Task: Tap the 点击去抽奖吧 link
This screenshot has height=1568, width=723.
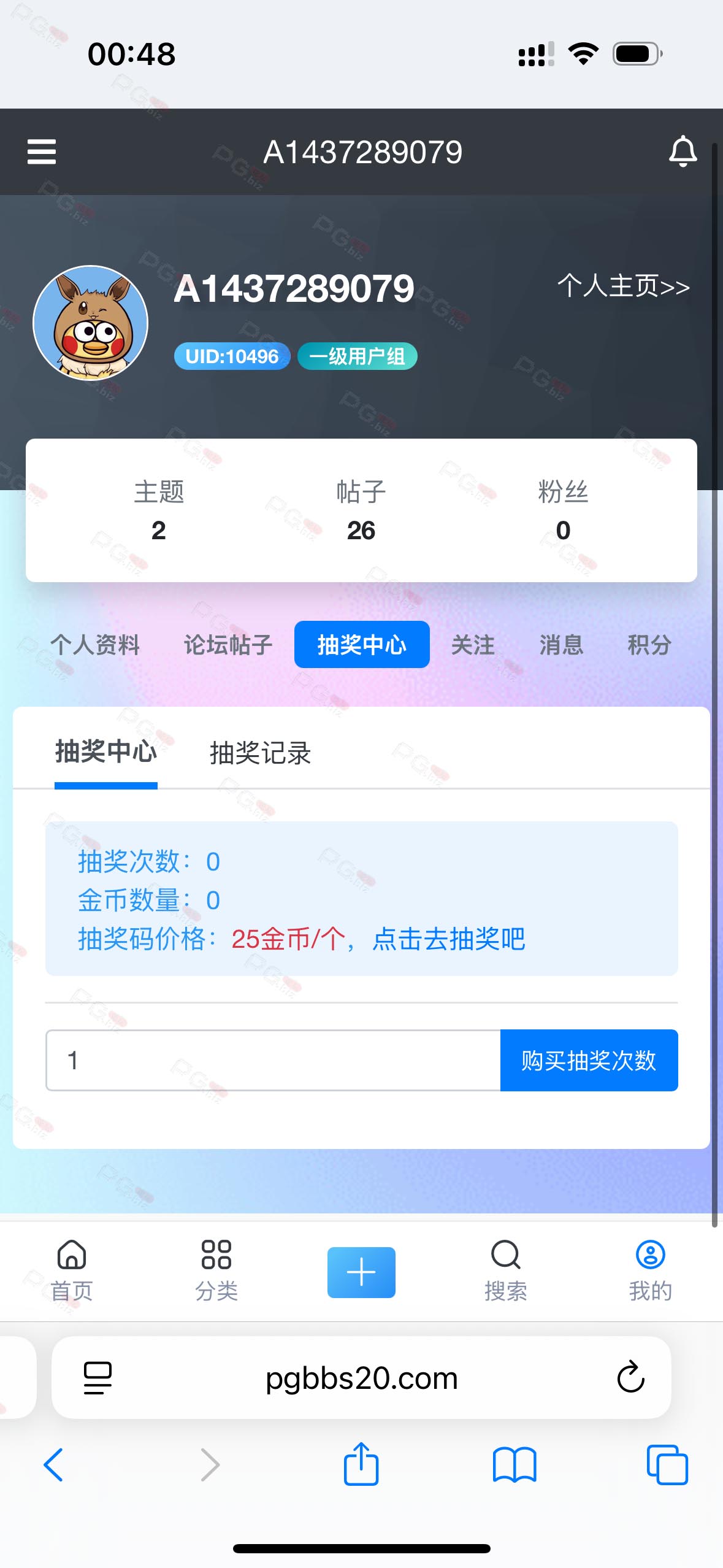Action: (x=448, y=939)
